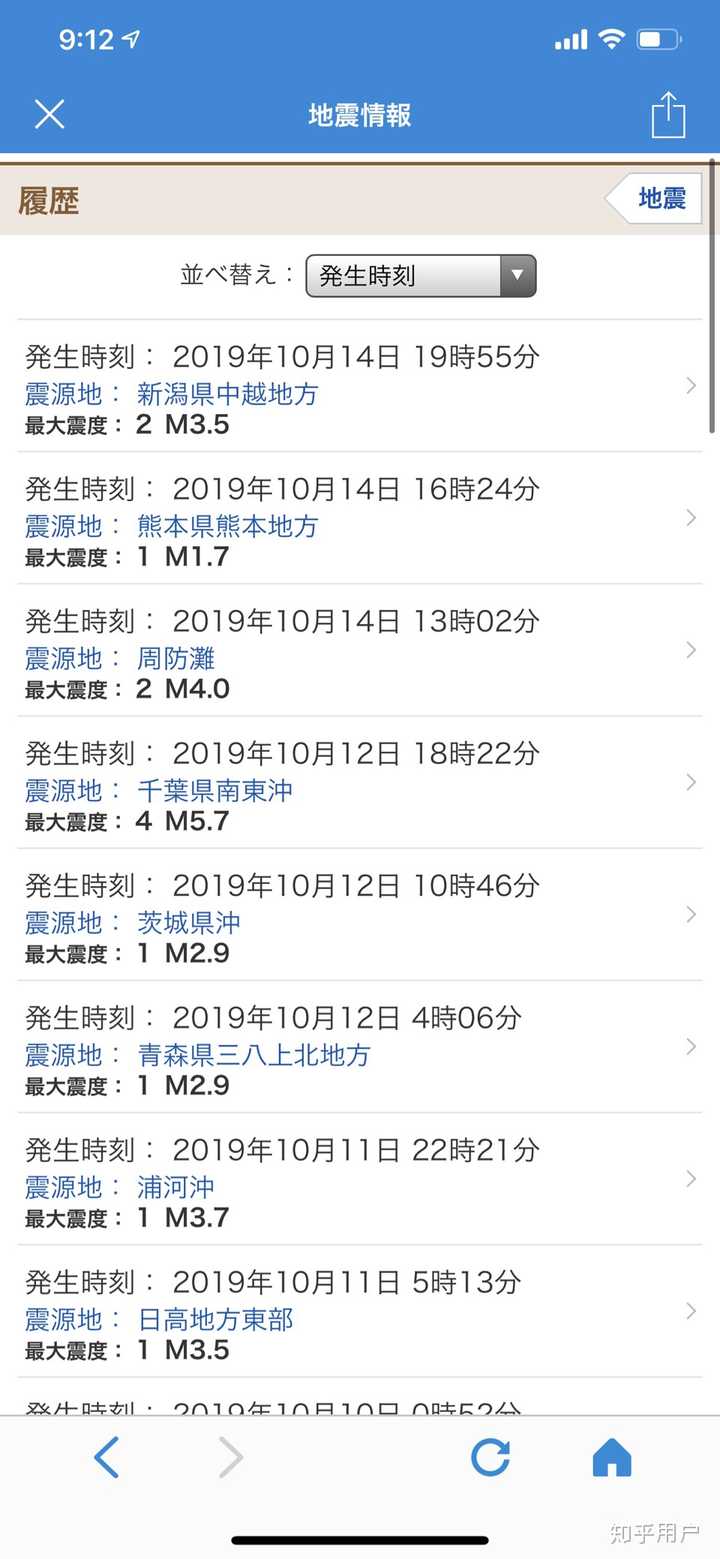Open the 並べ替え sort dropdown

(x=421, y=276)
